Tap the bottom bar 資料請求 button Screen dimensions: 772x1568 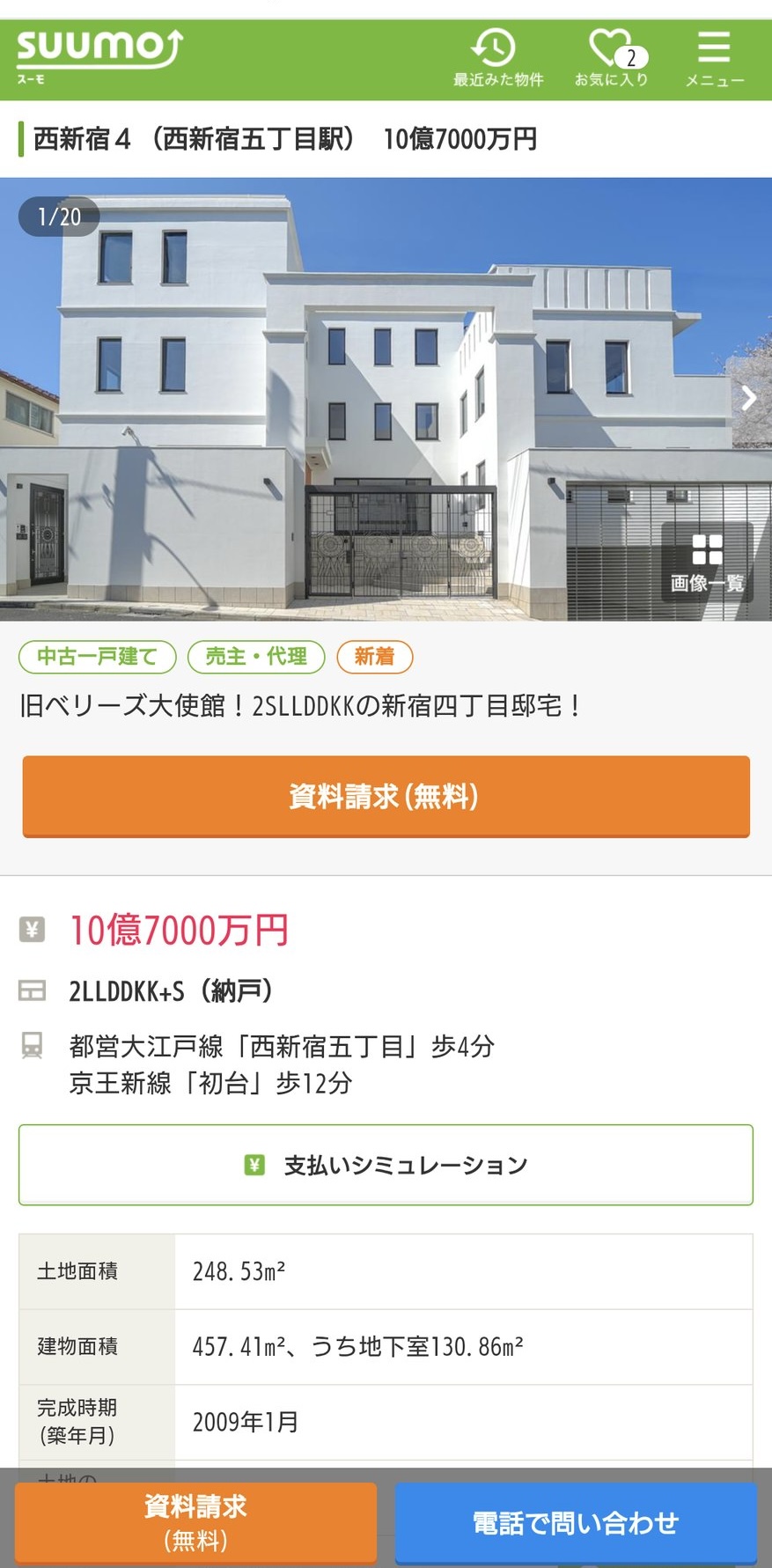pos(195,1522)
